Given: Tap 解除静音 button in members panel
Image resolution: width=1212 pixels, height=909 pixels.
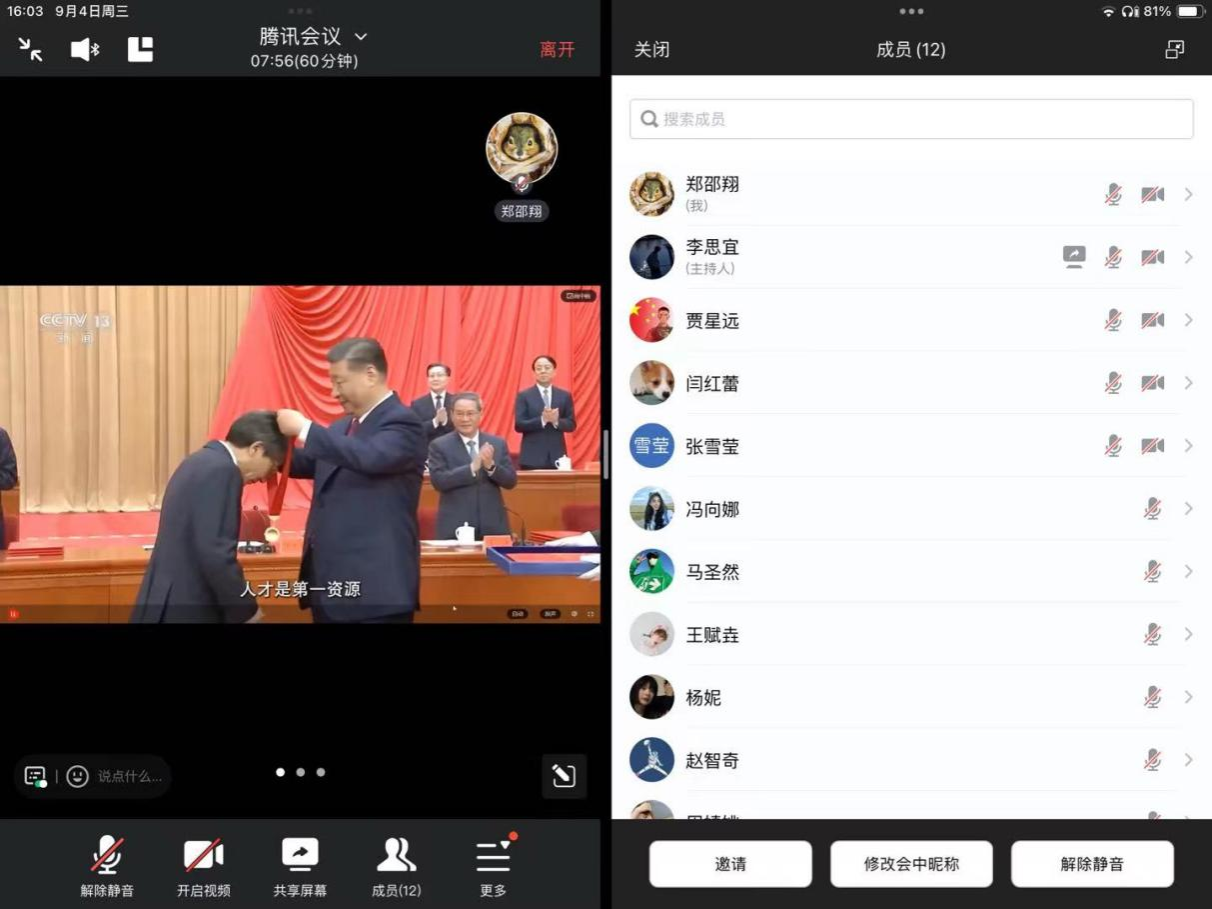Looking at the screenshot, I should tap(1092, 864).
